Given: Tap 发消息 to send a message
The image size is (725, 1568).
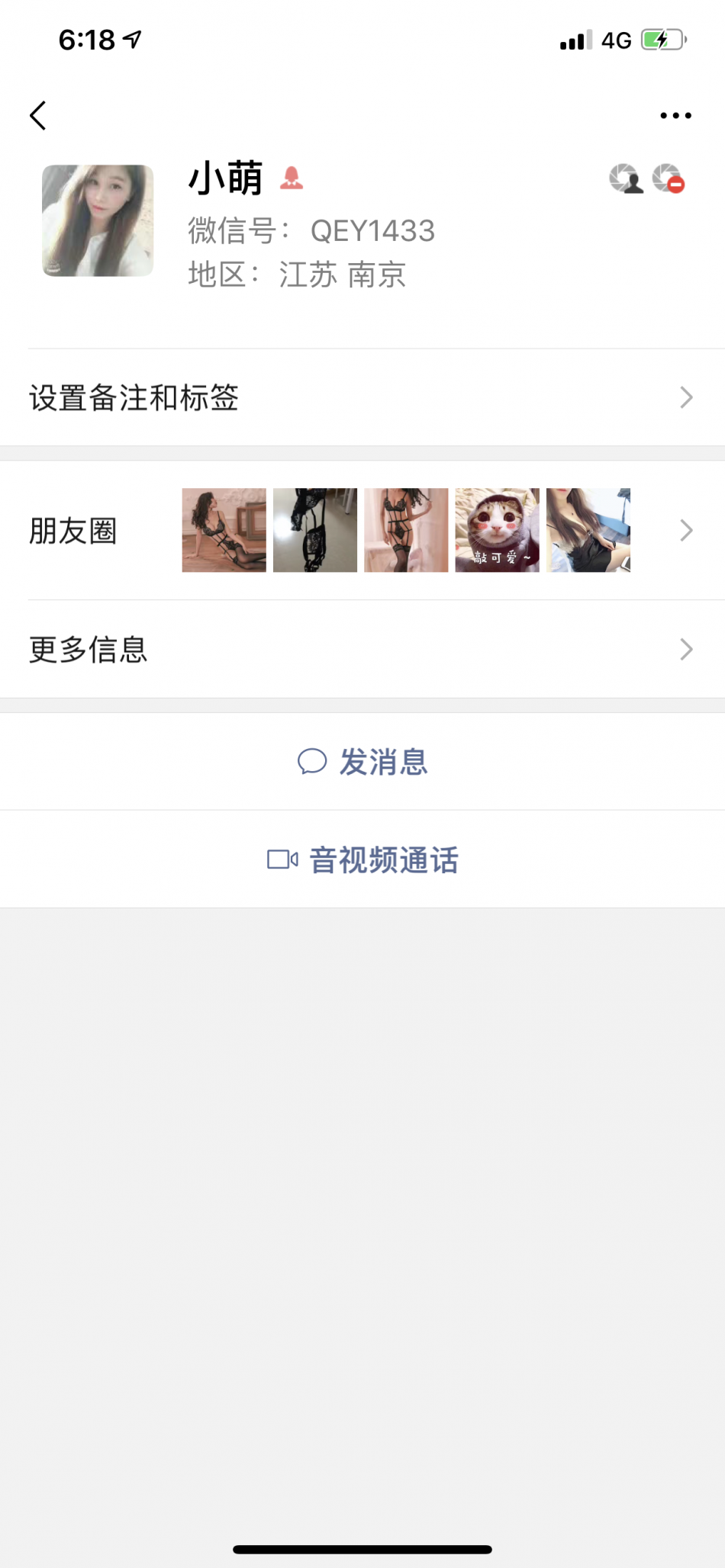Looking at the screenshot, I should (362, 761).
